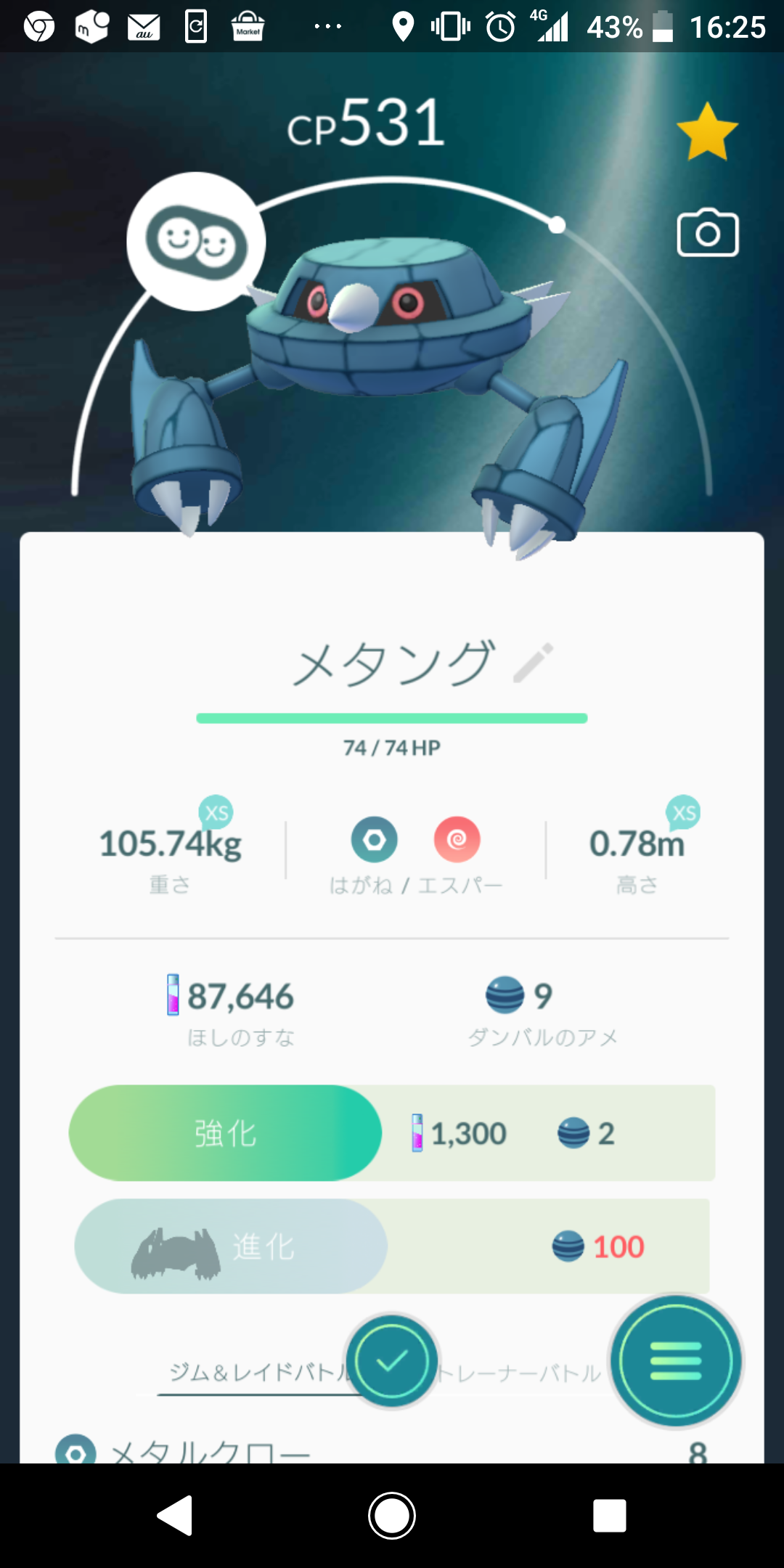Tap the buddy smiley bubble
784x1568 pixels.
[x=196, y=242]
